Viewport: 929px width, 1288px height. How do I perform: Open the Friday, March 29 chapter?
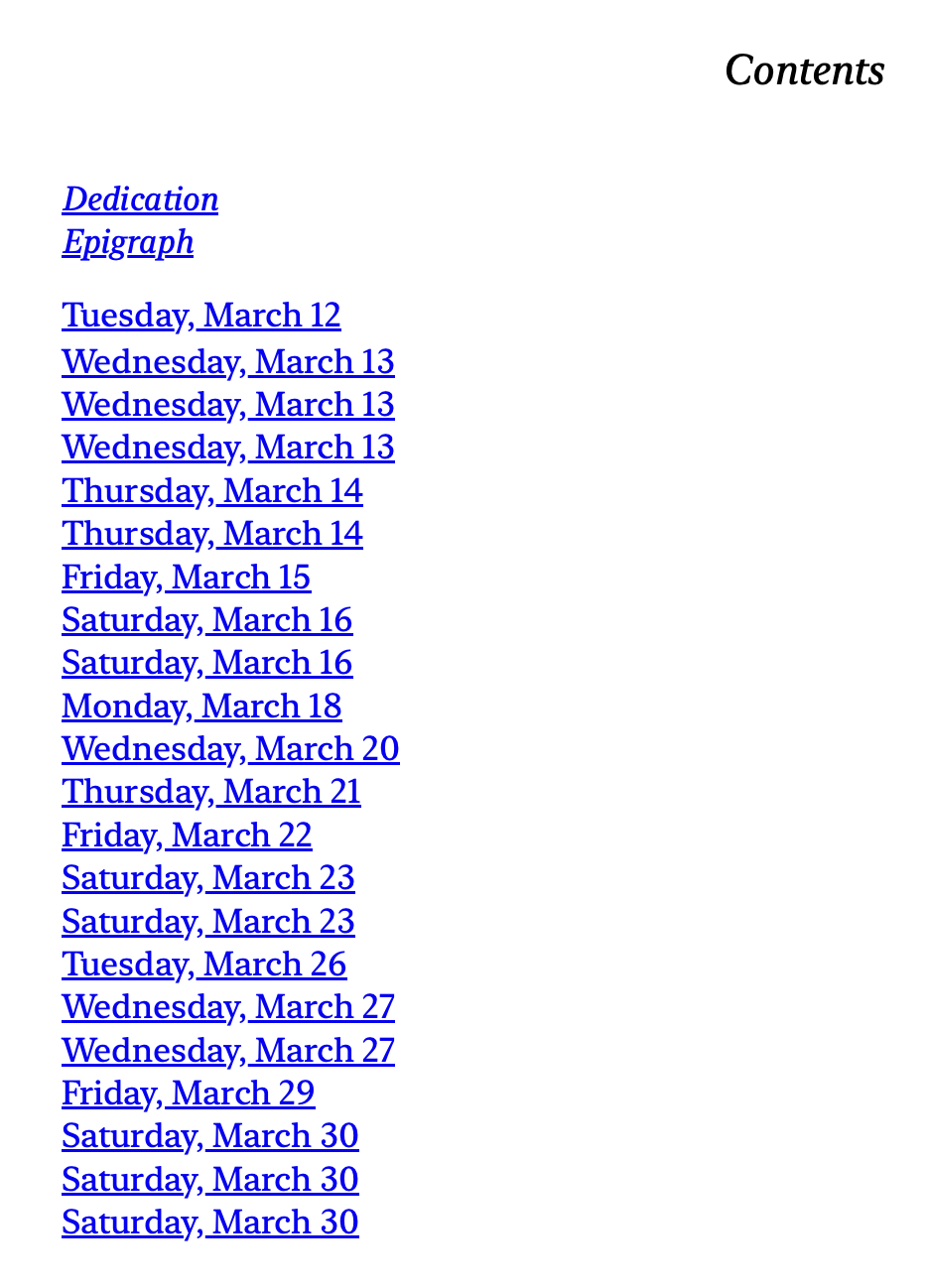188,1094
